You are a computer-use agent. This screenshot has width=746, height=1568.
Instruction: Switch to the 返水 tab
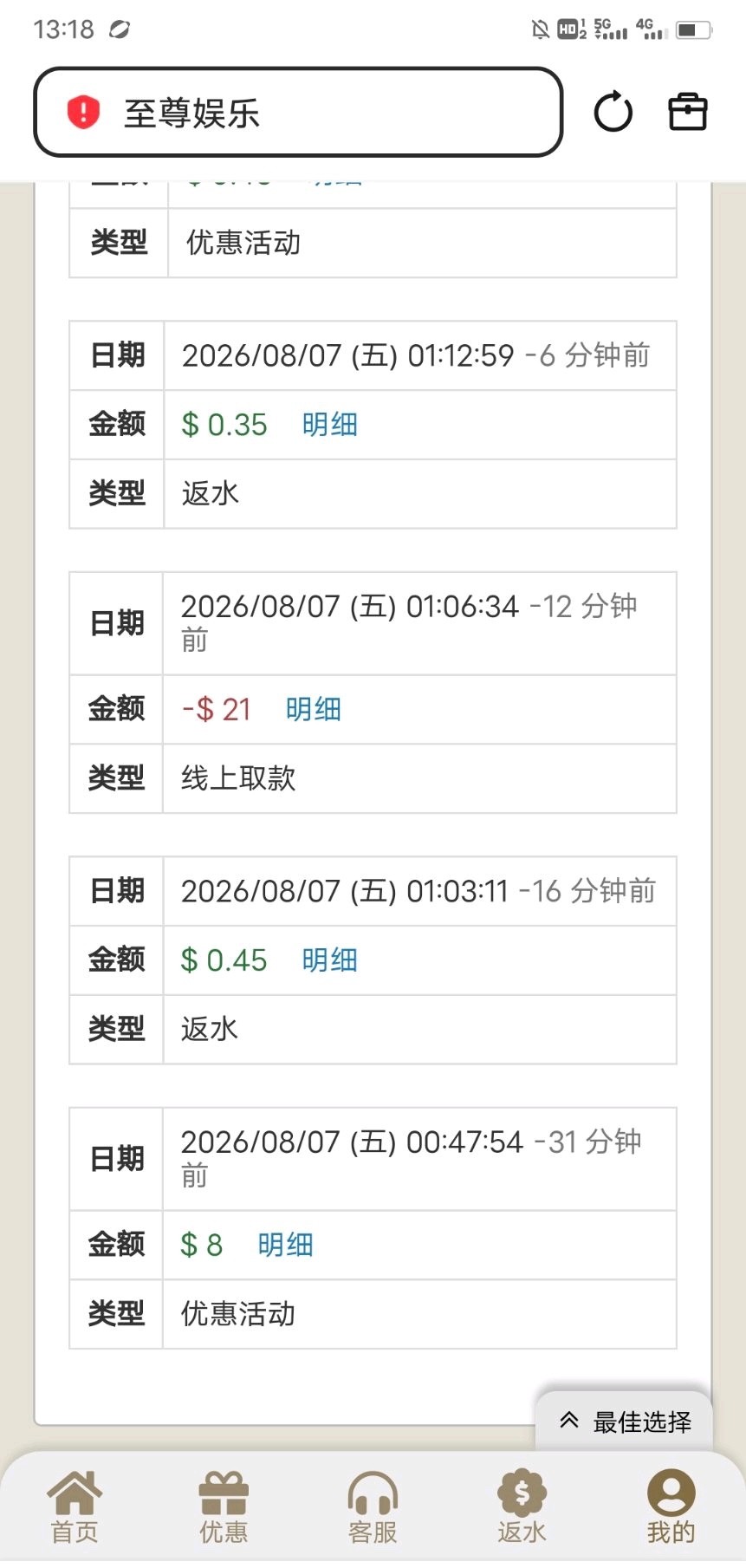522,1508
